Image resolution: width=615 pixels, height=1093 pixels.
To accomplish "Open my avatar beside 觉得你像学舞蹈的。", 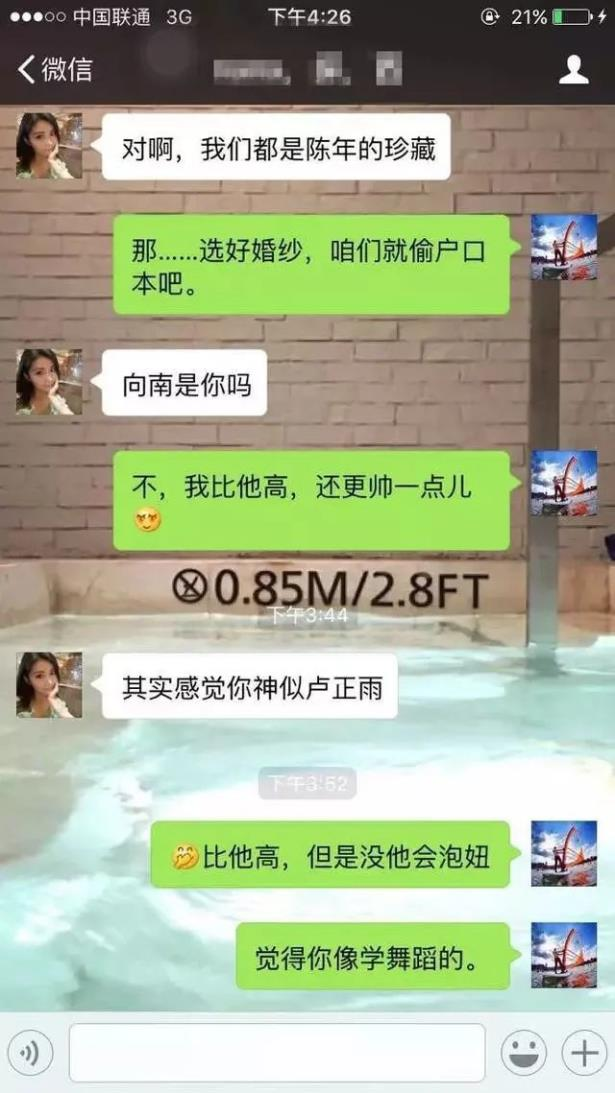I will (564, 954).
